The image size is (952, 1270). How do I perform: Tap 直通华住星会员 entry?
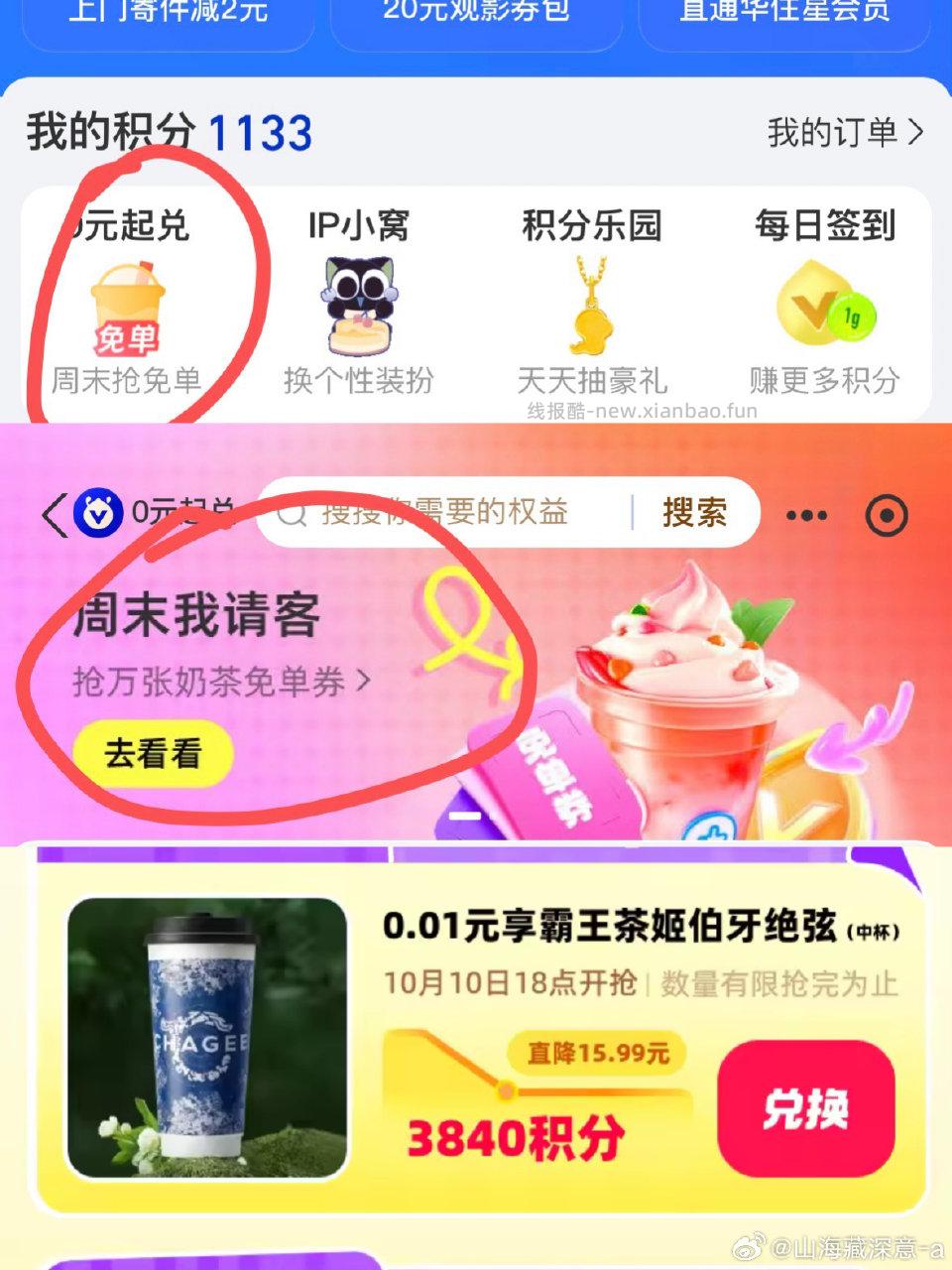(784, 13)
